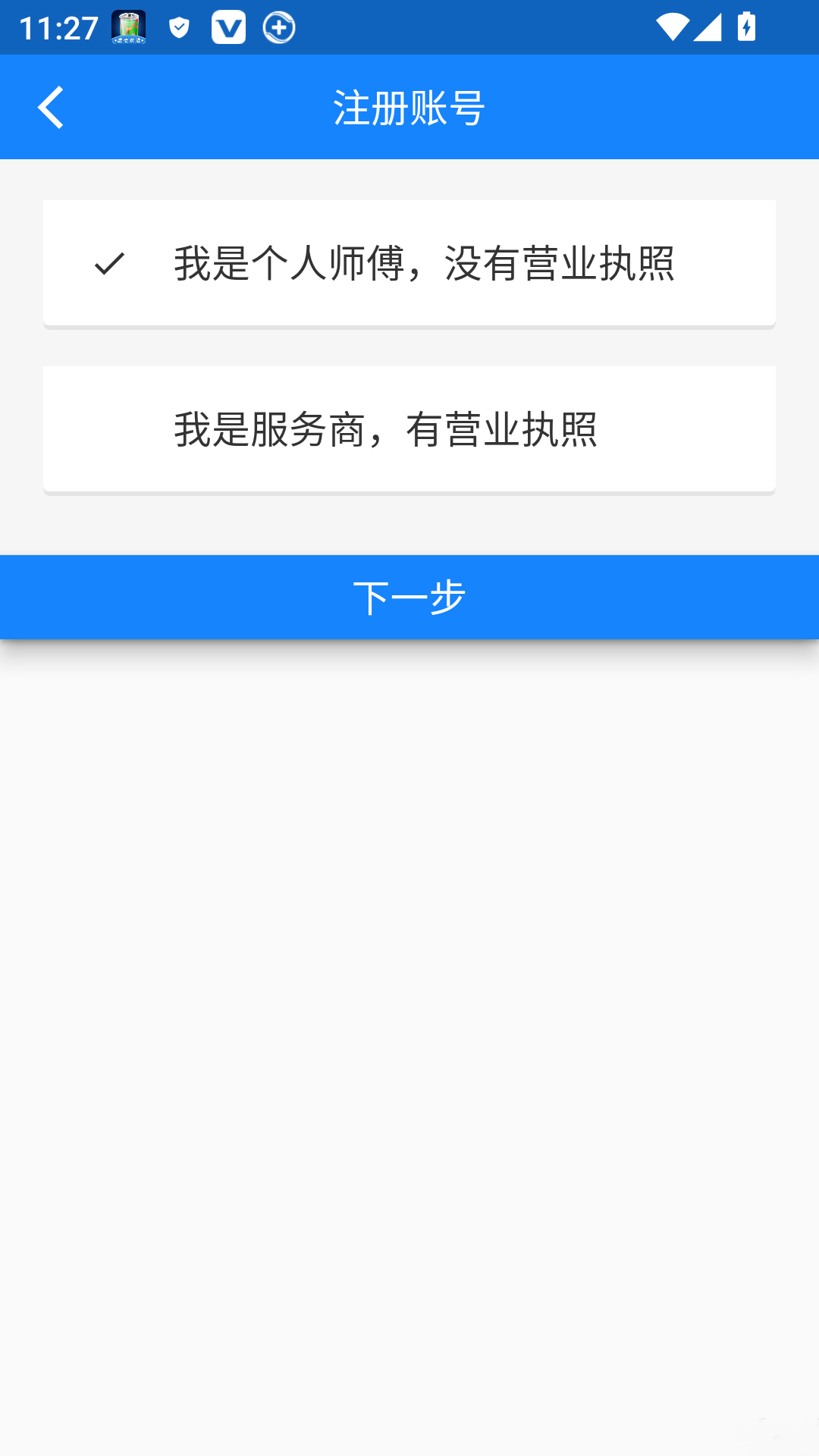
Task: Click the battery manager icon in the status bar
Action: pyautogui.click(x=127, y=27)
